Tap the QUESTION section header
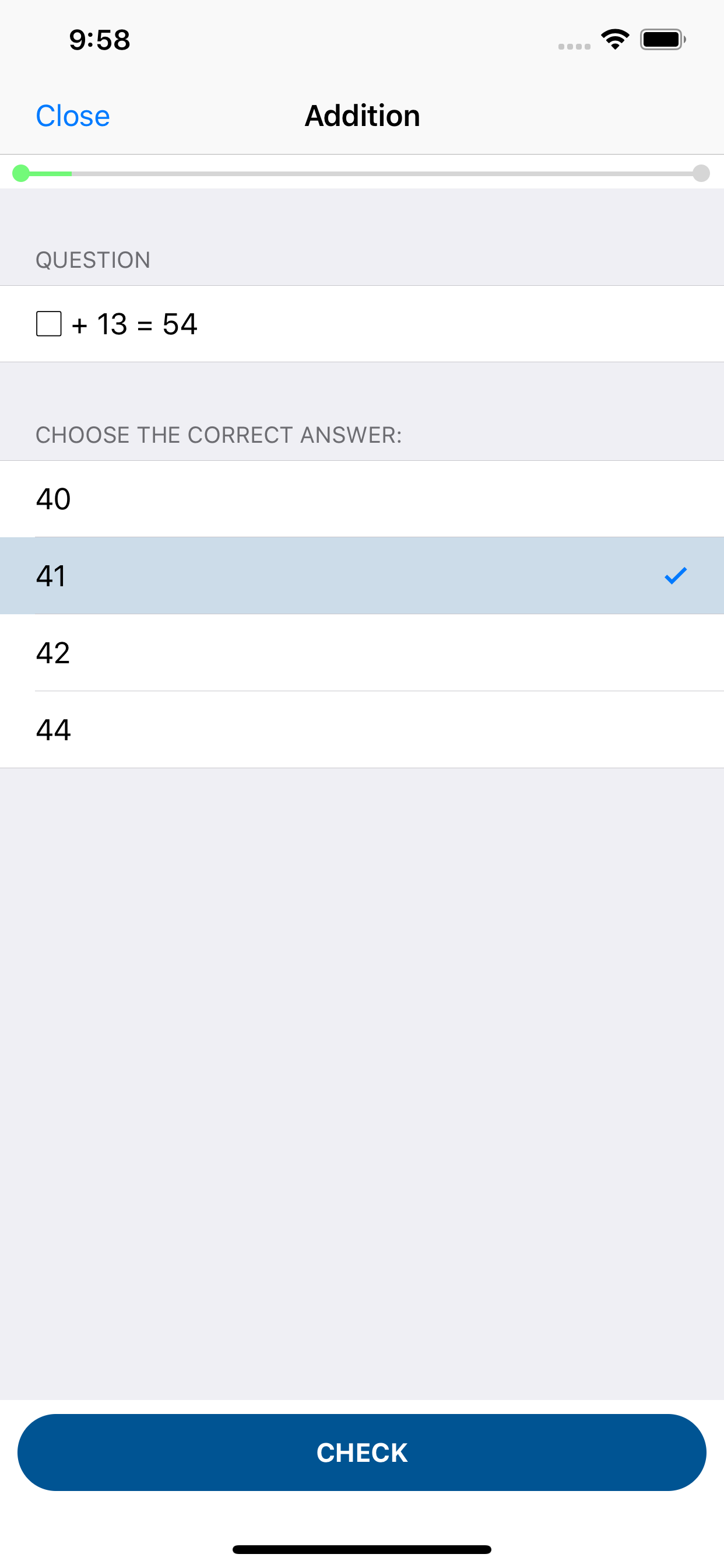 pyautogui.click(x=93, y=260)
